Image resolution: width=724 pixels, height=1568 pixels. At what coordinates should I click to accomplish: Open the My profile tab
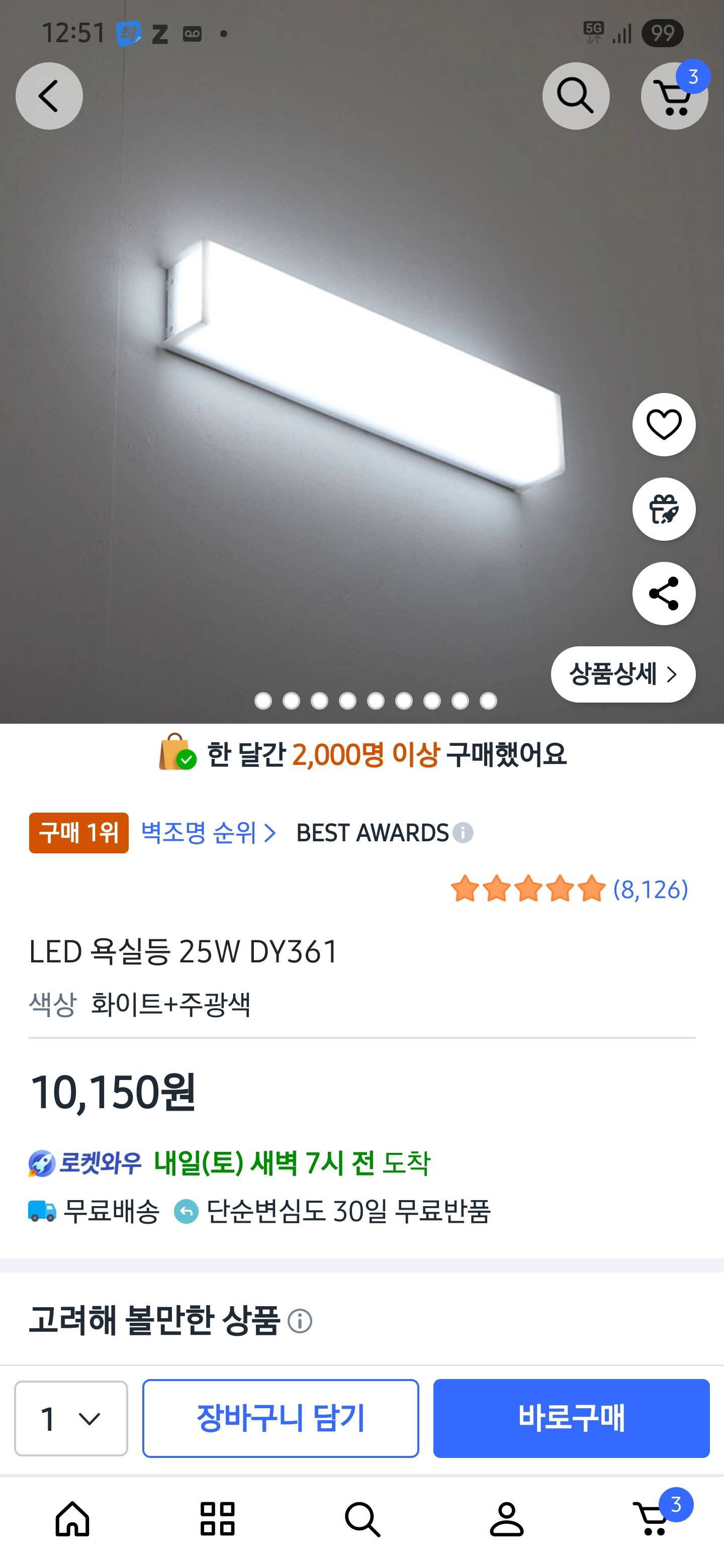tap(507, 1519)
